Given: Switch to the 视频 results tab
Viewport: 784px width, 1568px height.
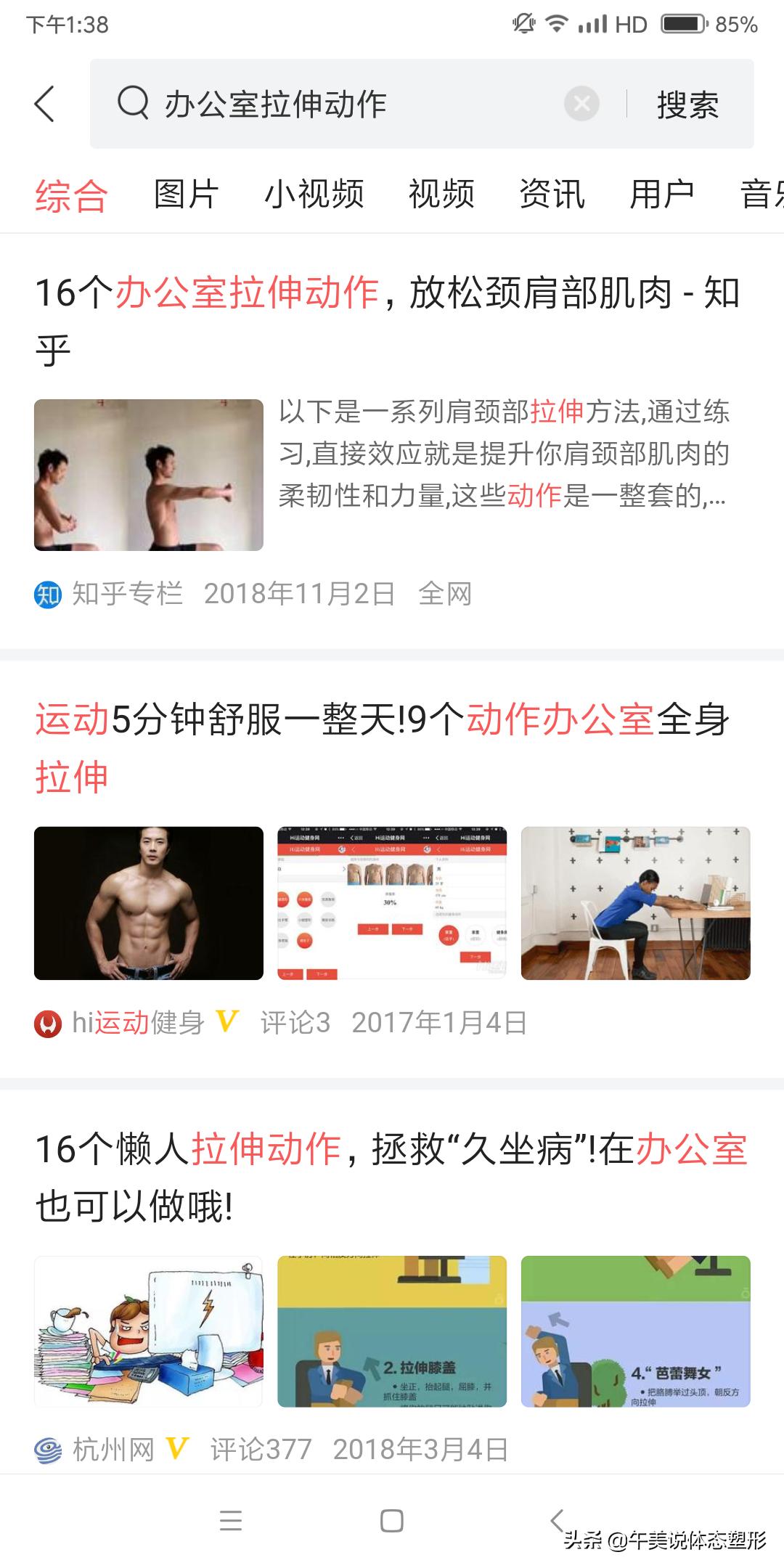Looking at the screenshot, I should (x=443, y=195).
